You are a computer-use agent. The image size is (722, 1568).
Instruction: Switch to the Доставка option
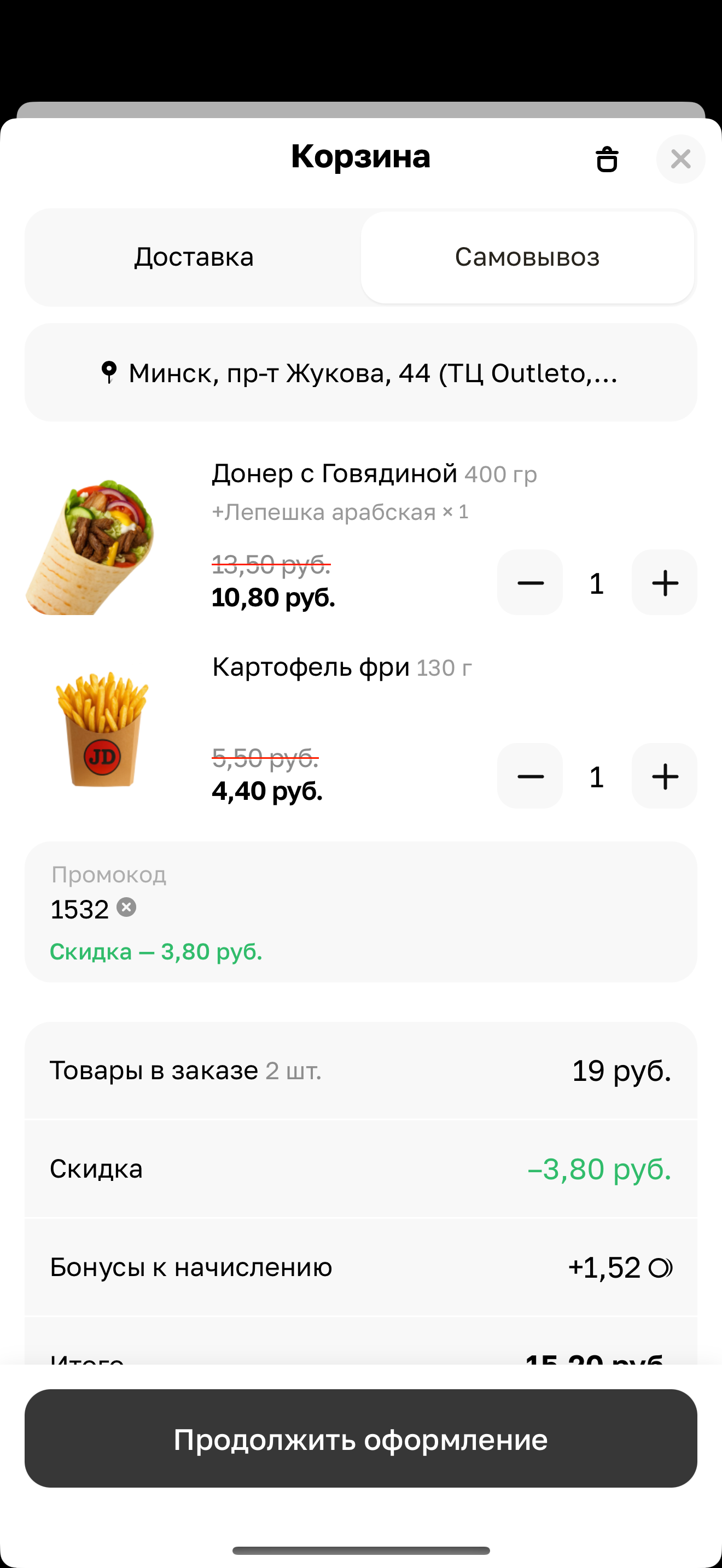tap(194, 257)
